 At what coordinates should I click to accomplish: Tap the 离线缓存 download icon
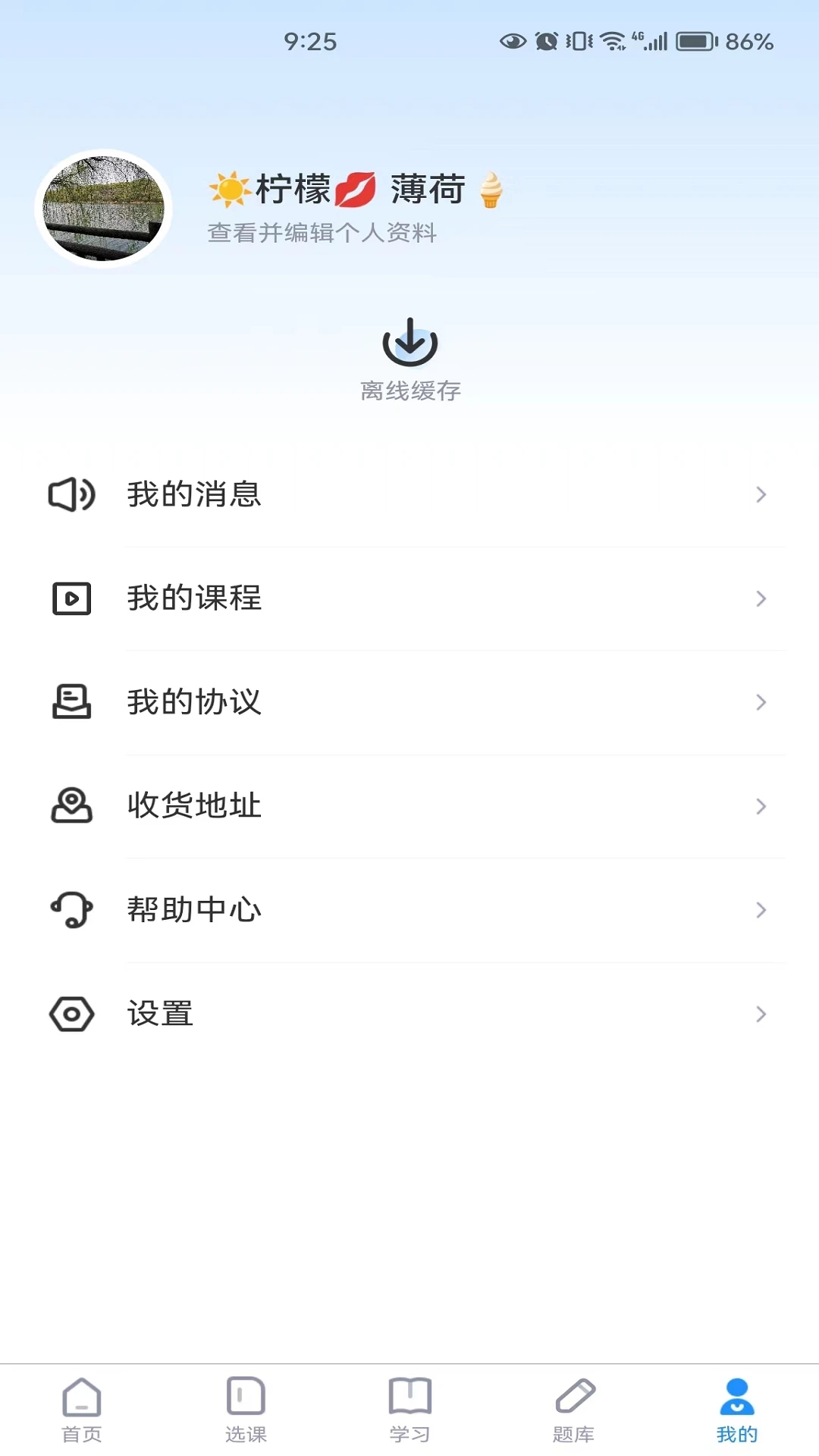pos(409,342)
